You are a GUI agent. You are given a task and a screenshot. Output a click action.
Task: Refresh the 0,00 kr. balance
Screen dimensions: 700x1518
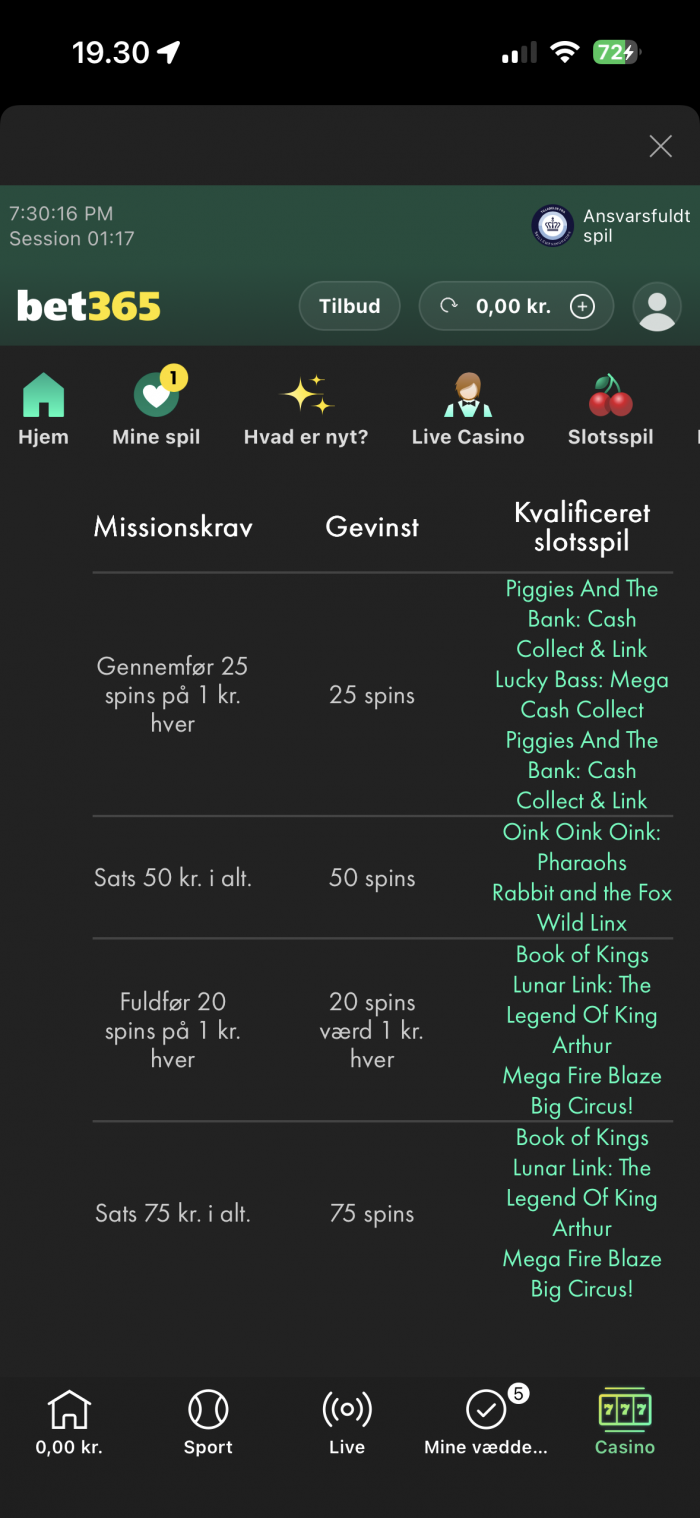coord(449,306)
